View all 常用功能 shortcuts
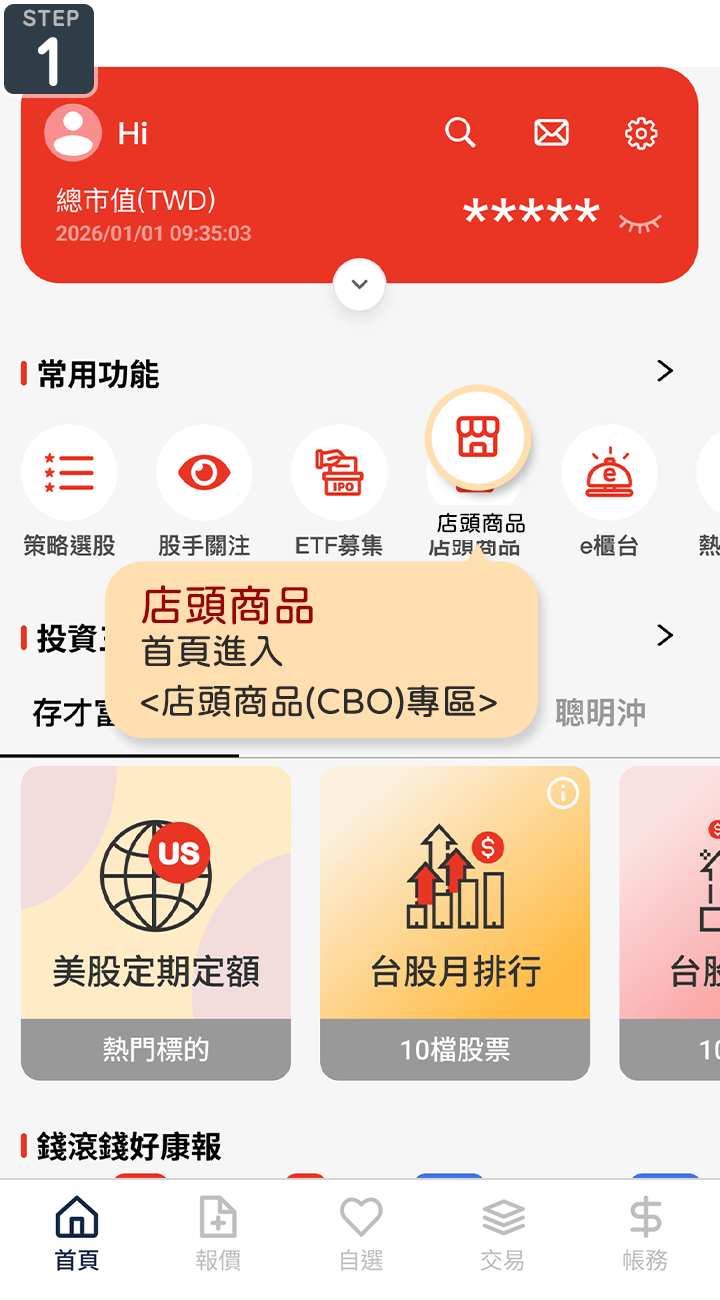Image resolution: width=720 pixels, height=1300 pixels. [664, 372]
